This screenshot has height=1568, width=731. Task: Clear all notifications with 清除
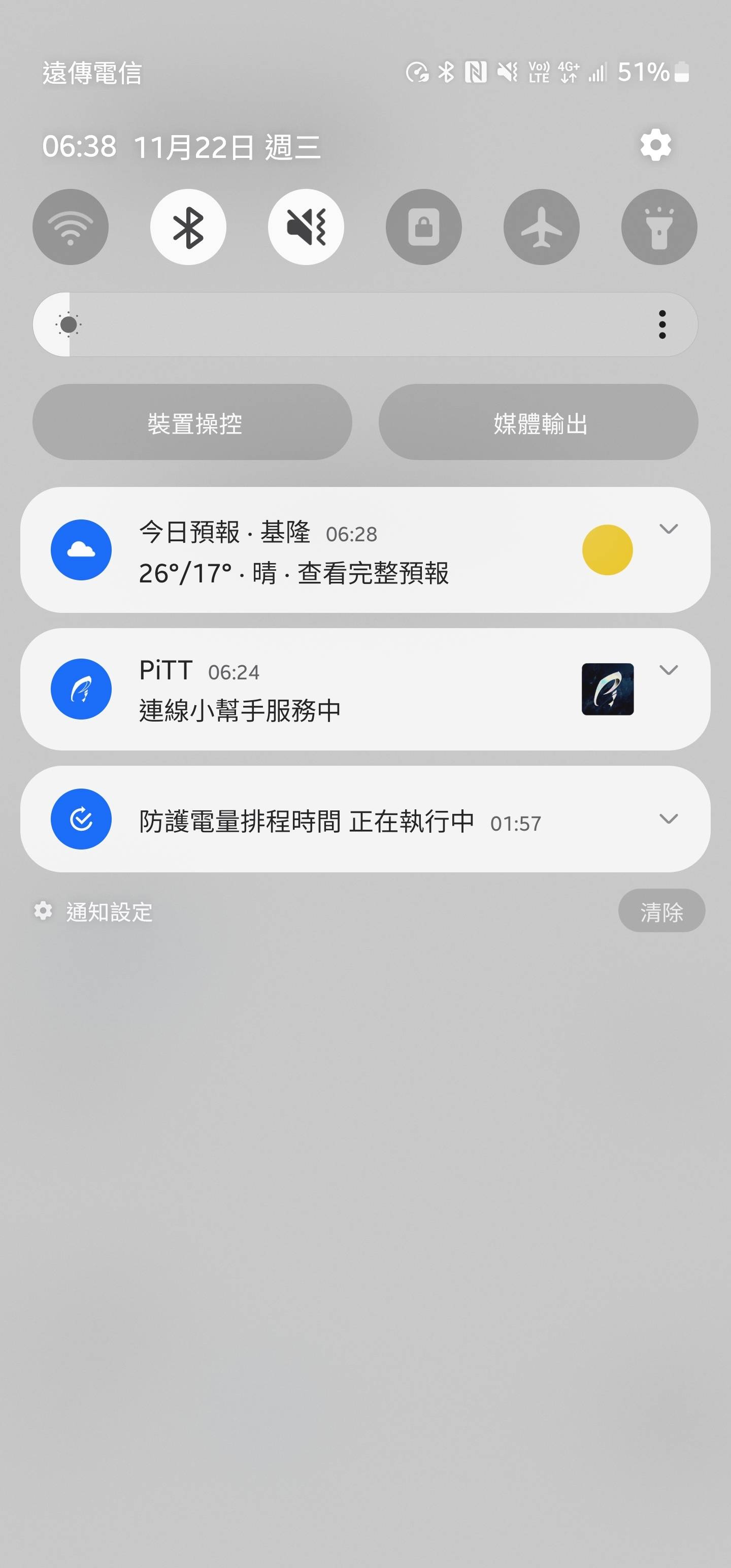point(661,911)
